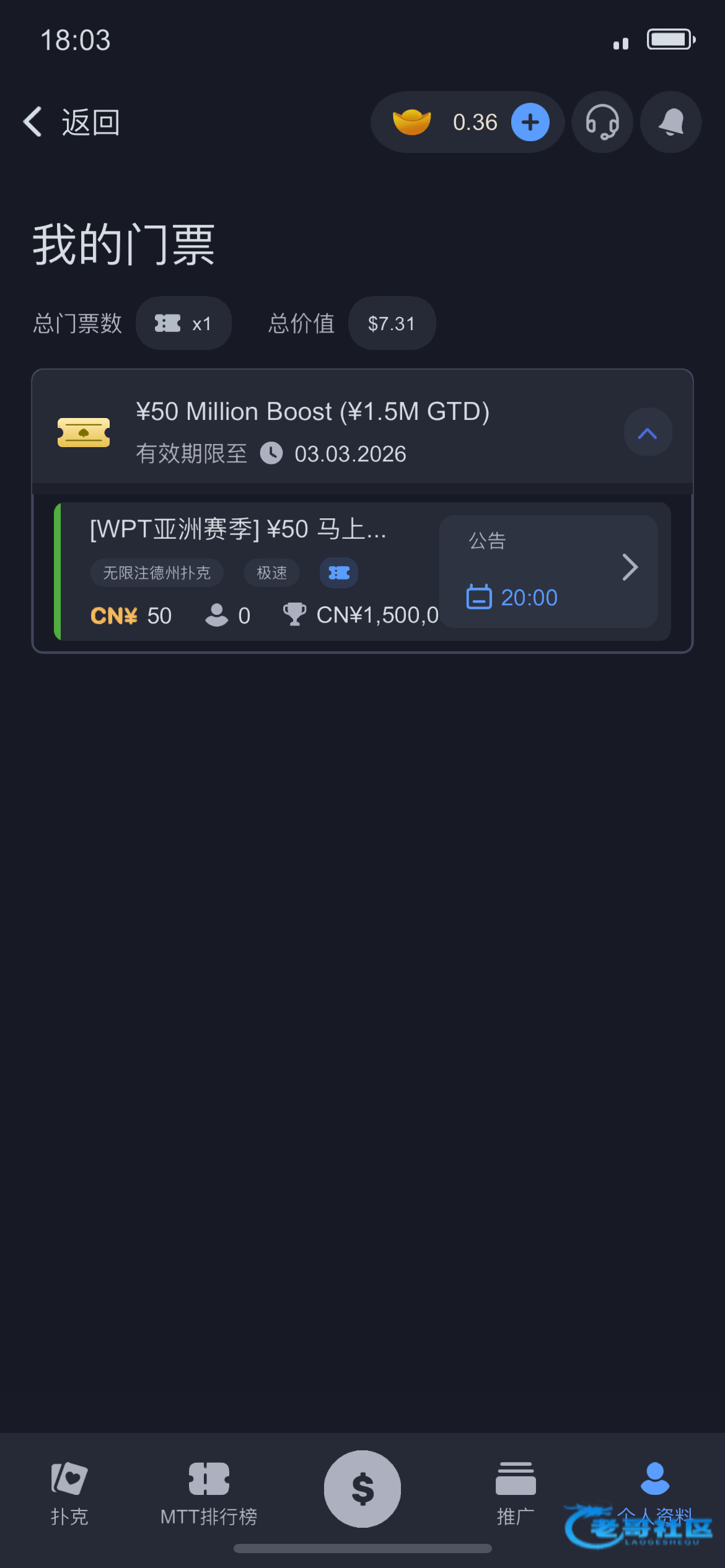Open the WPT亚洲赛季 ¥50 tournament card

pos(248,571)
